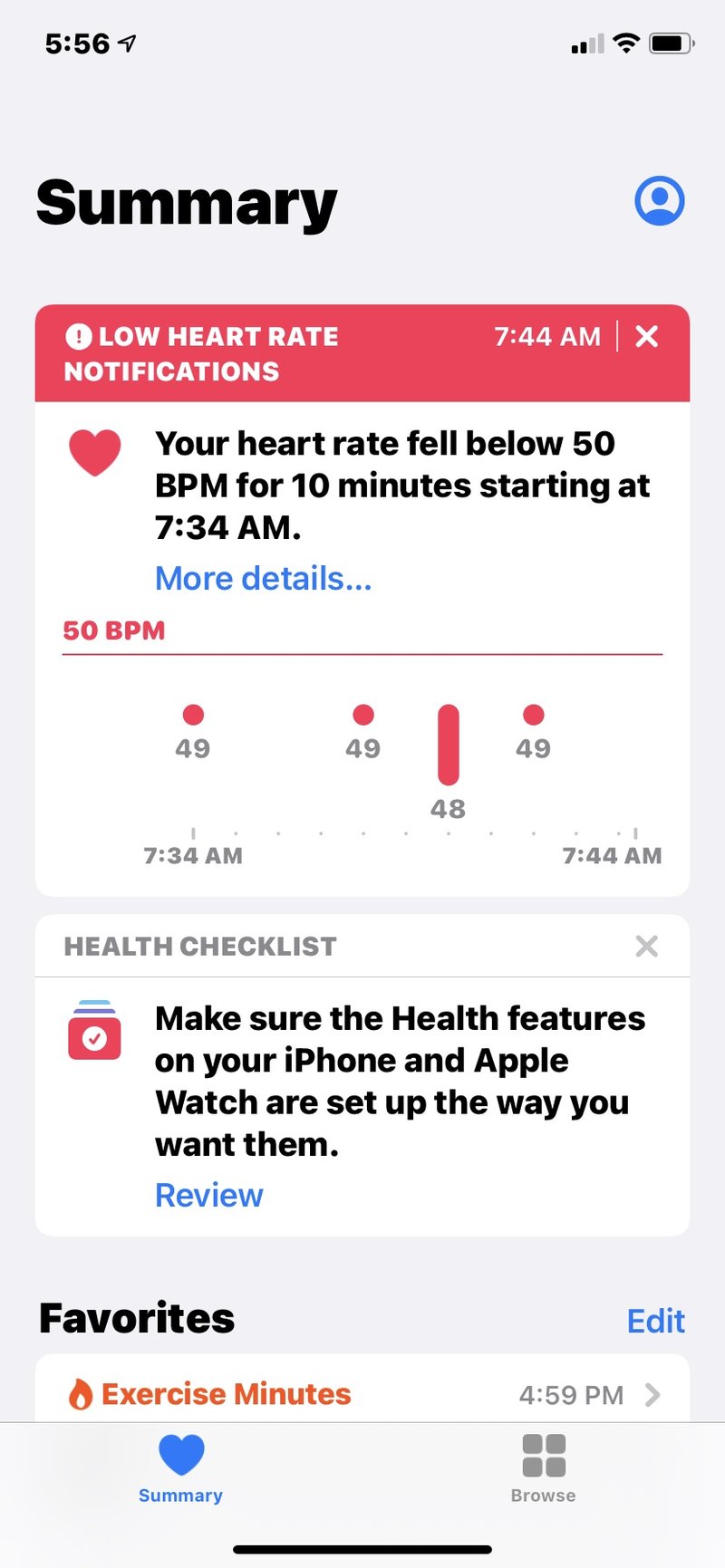Open the profile icon beside Summary

659,200
